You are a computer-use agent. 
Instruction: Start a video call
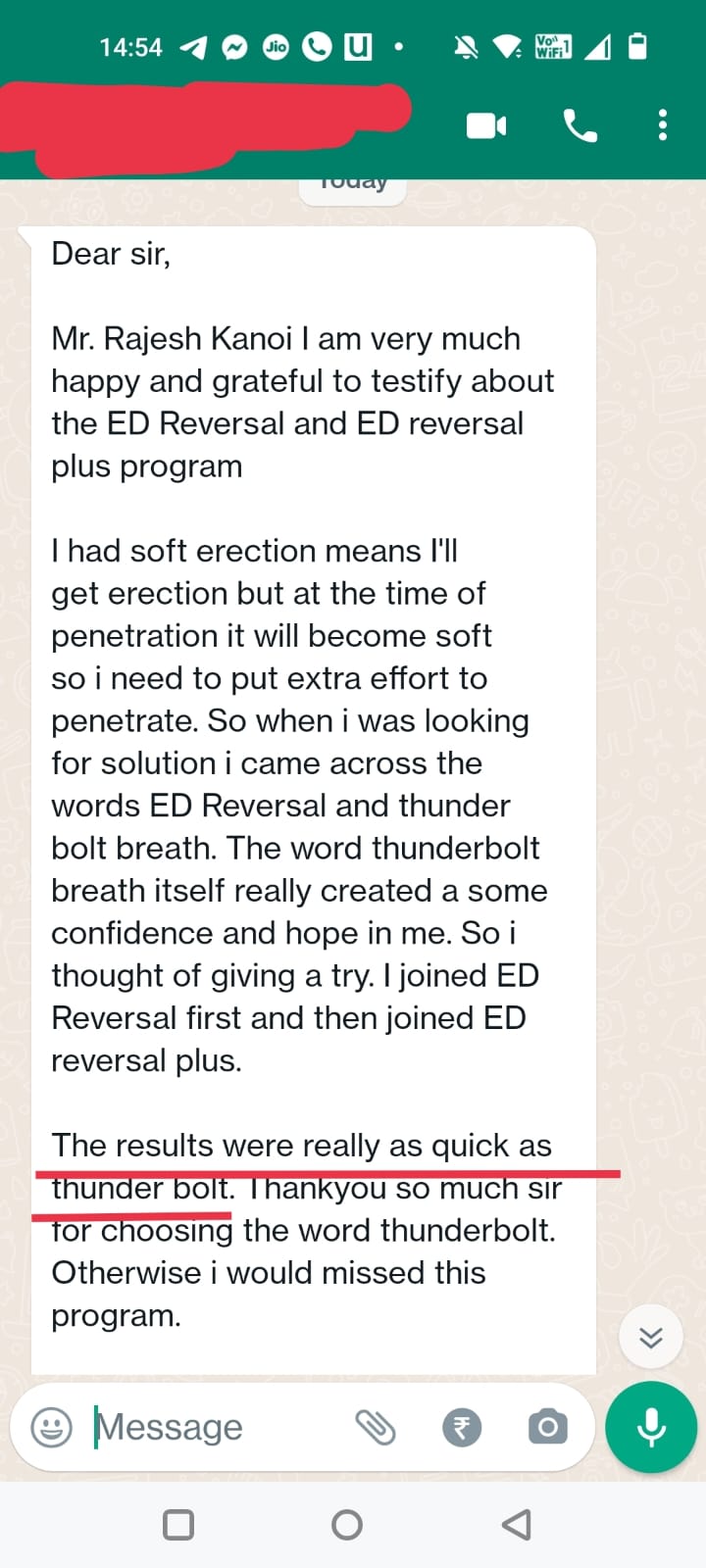coord(486,125)
